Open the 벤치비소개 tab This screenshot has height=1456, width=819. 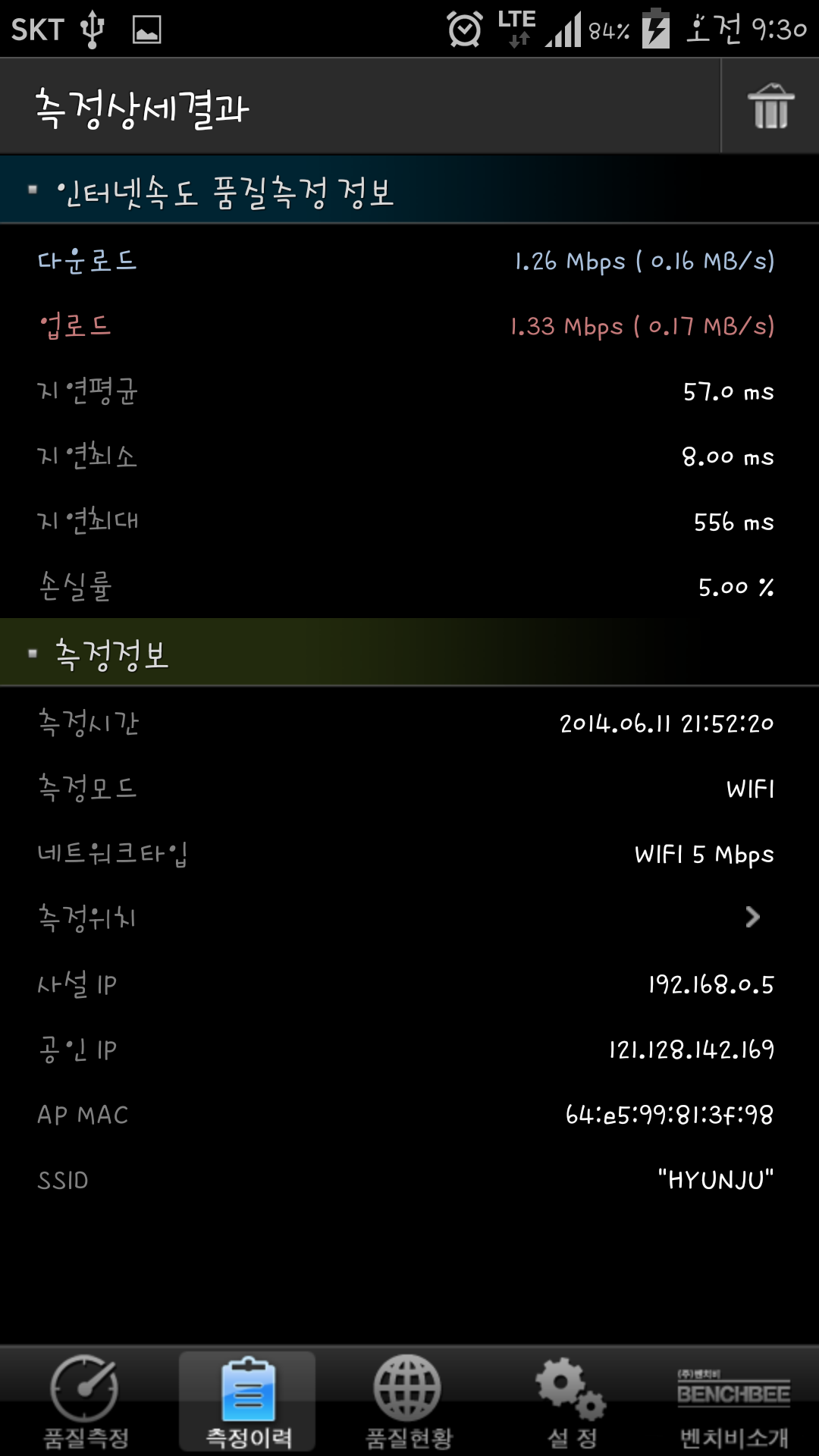(x=733, y=1401)
